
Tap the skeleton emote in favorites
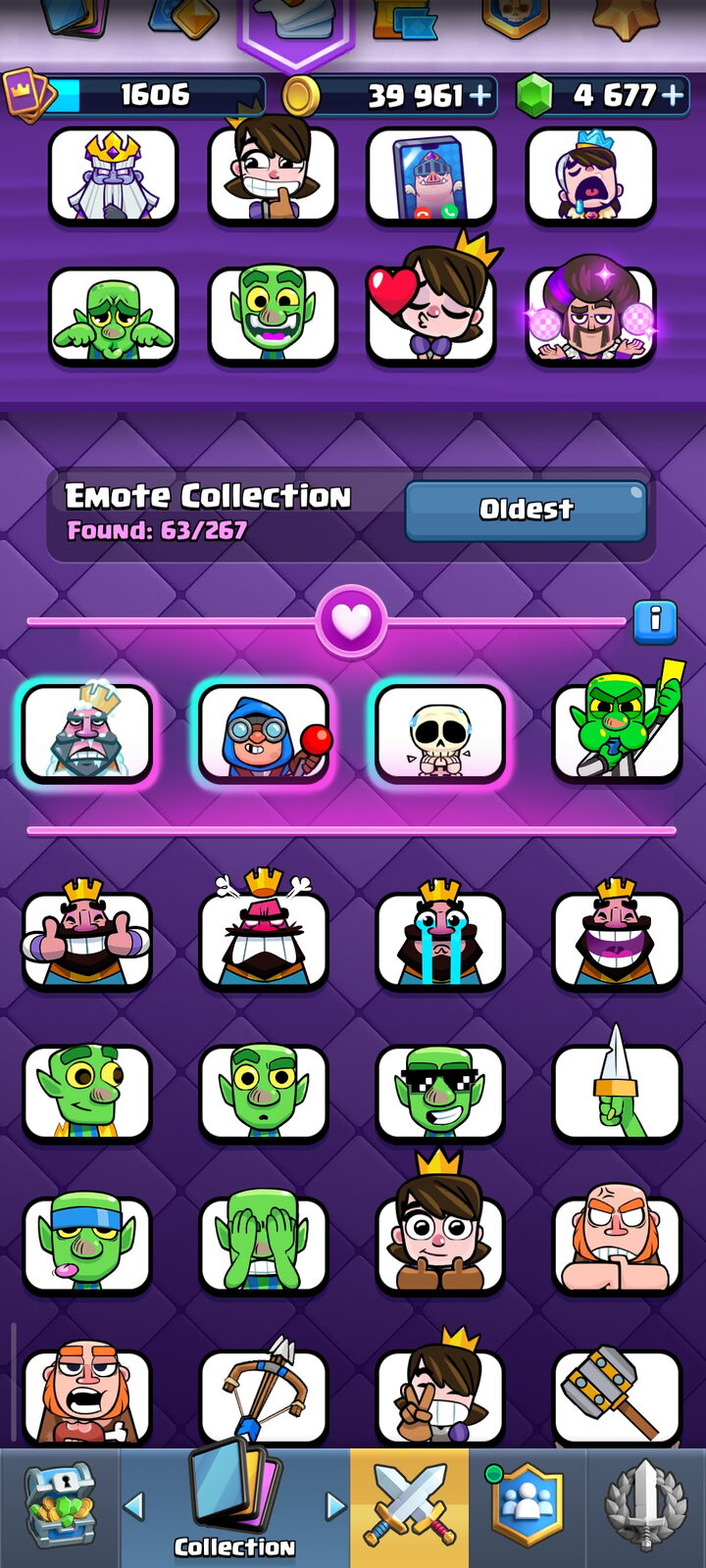(440, 734)
